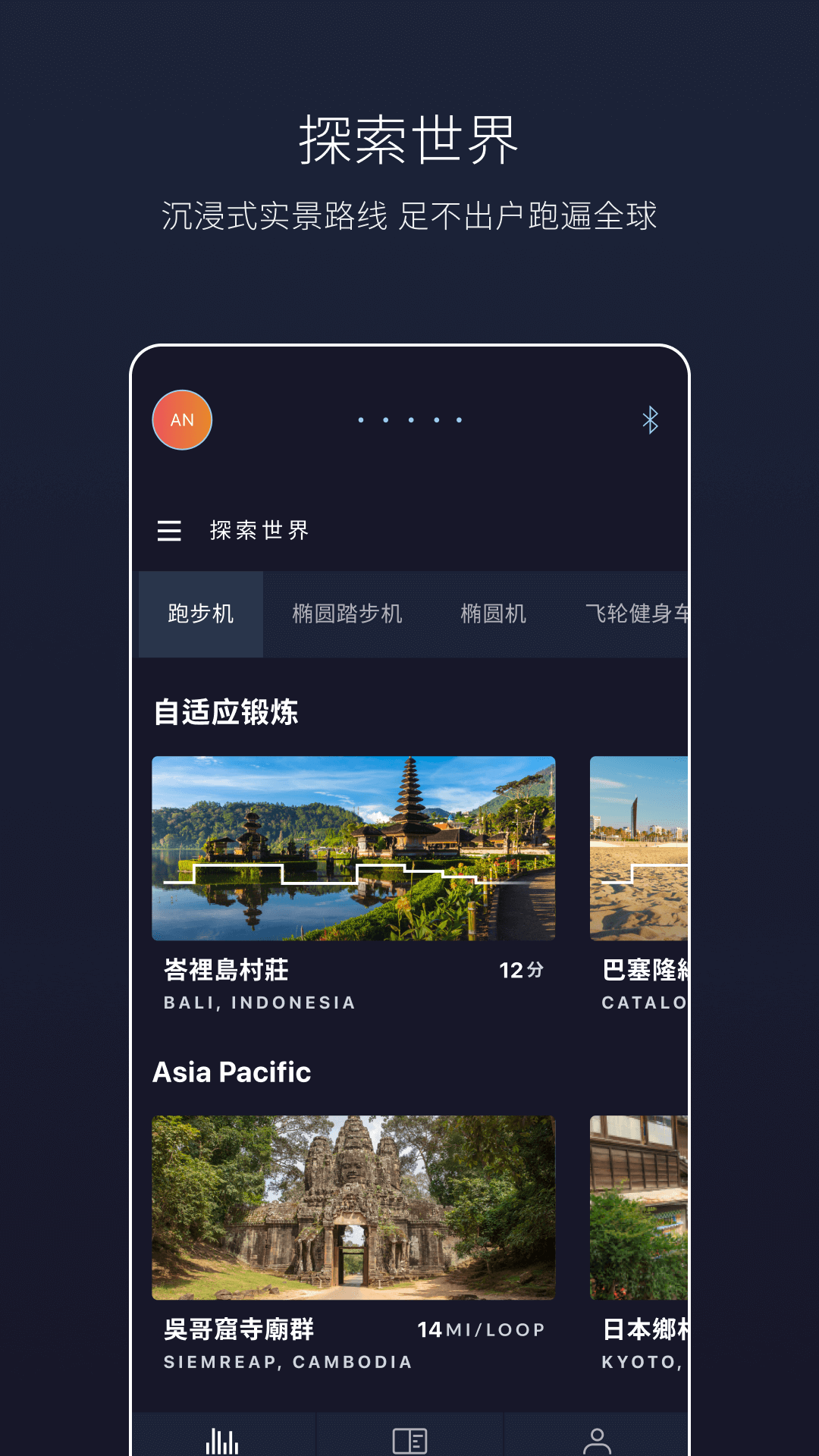Open profile via the AN avatar icon
819x1456 pixels.
(181, 419)
